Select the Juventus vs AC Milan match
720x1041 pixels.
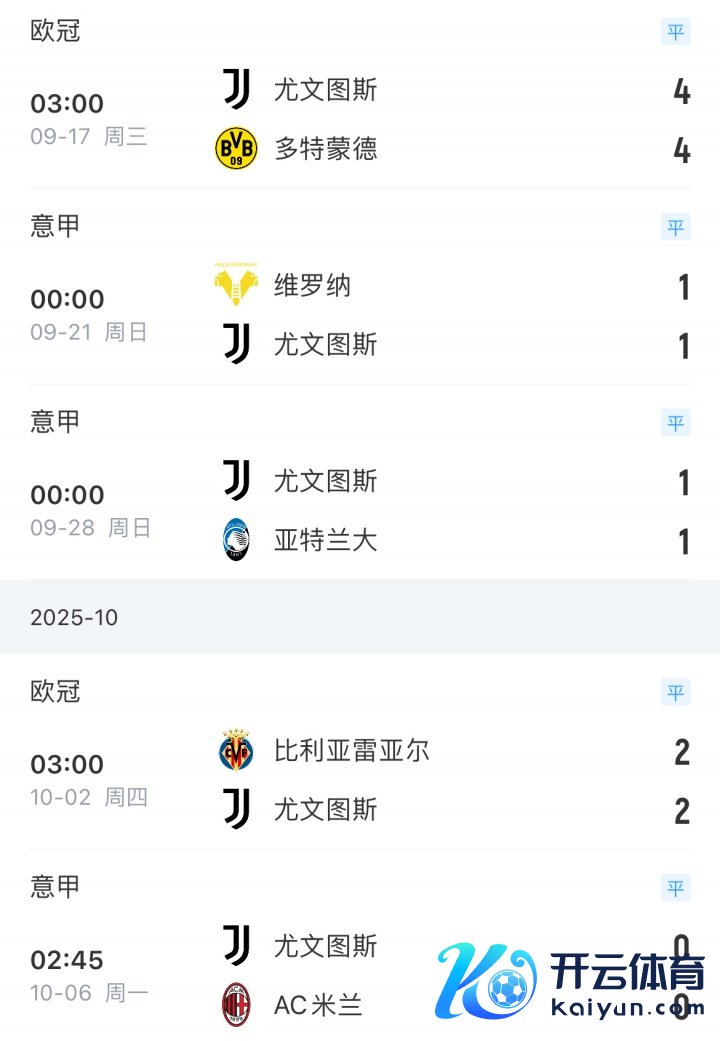click(330, 974)
